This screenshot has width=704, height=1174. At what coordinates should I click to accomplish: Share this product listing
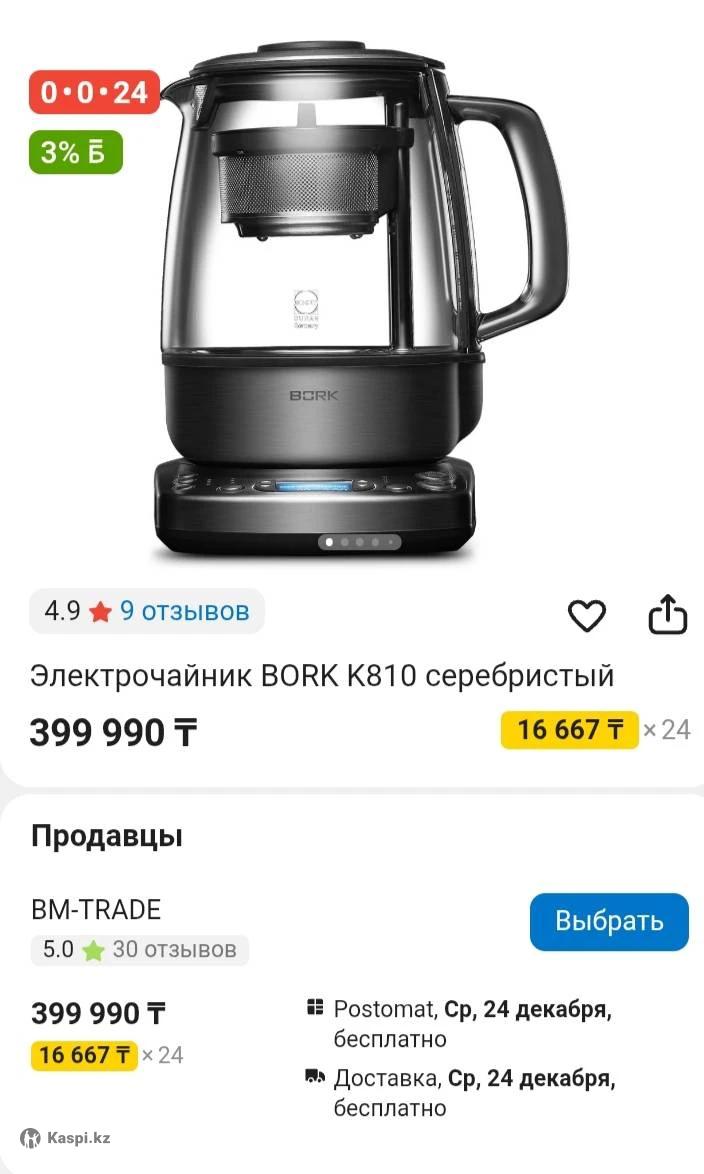tap(668, 616)
